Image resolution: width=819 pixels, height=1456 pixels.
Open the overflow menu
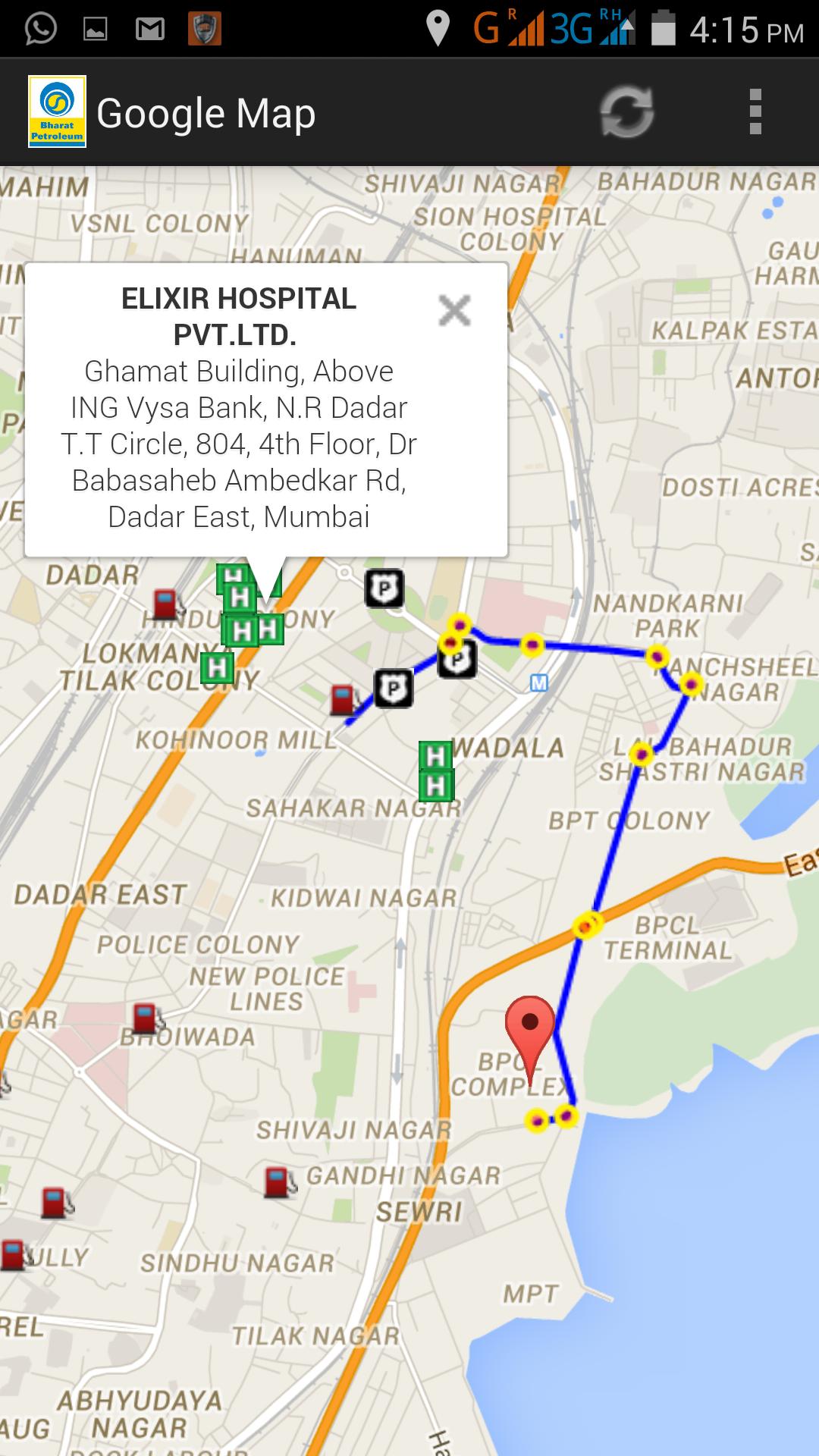pyautogui.click(x=755, y=112)
